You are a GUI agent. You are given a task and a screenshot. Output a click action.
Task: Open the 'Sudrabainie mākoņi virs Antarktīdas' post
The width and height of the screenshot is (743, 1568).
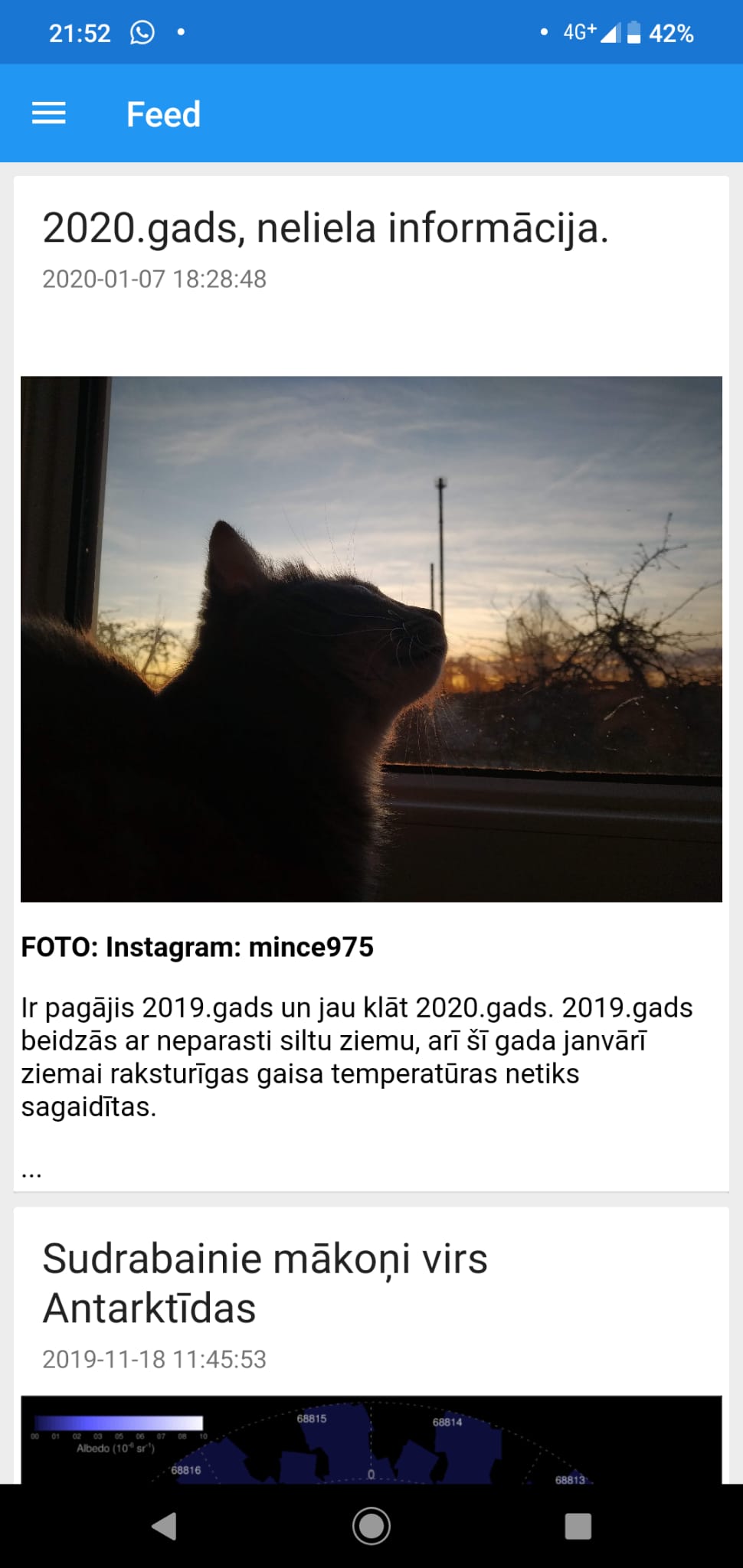[x=264, y=1282]
